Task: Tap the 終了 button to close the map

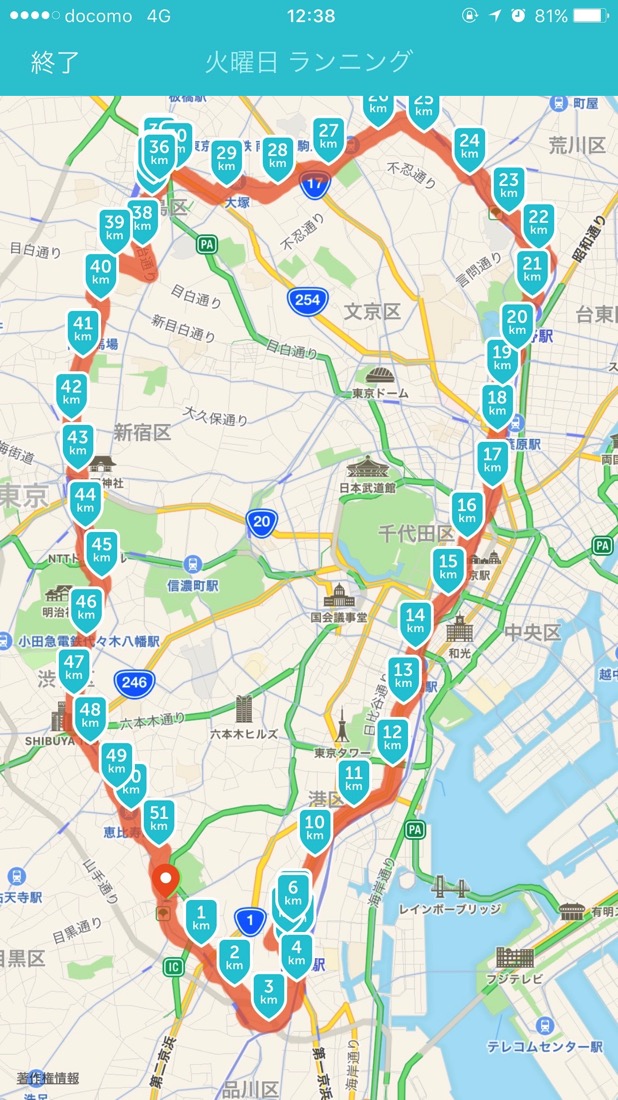Action: tap(55, 62)
